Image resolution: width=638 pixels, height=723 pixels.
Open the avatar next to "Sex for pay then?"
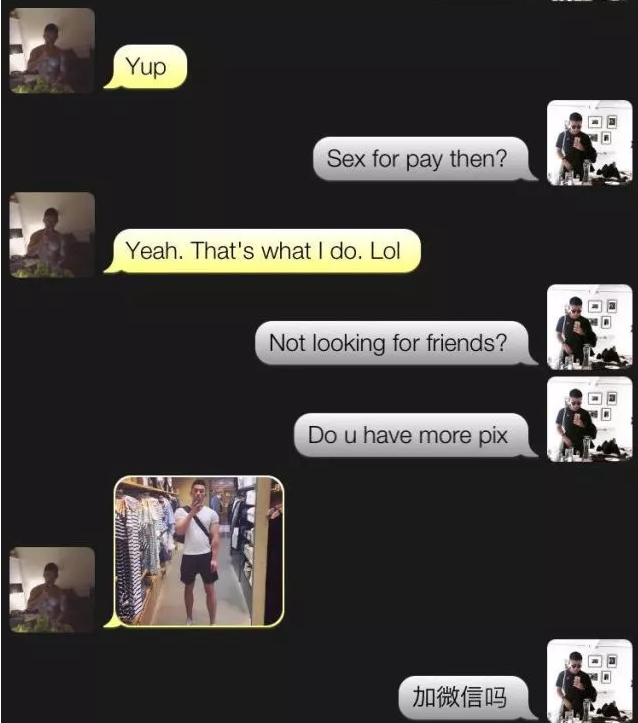[589, 143]
